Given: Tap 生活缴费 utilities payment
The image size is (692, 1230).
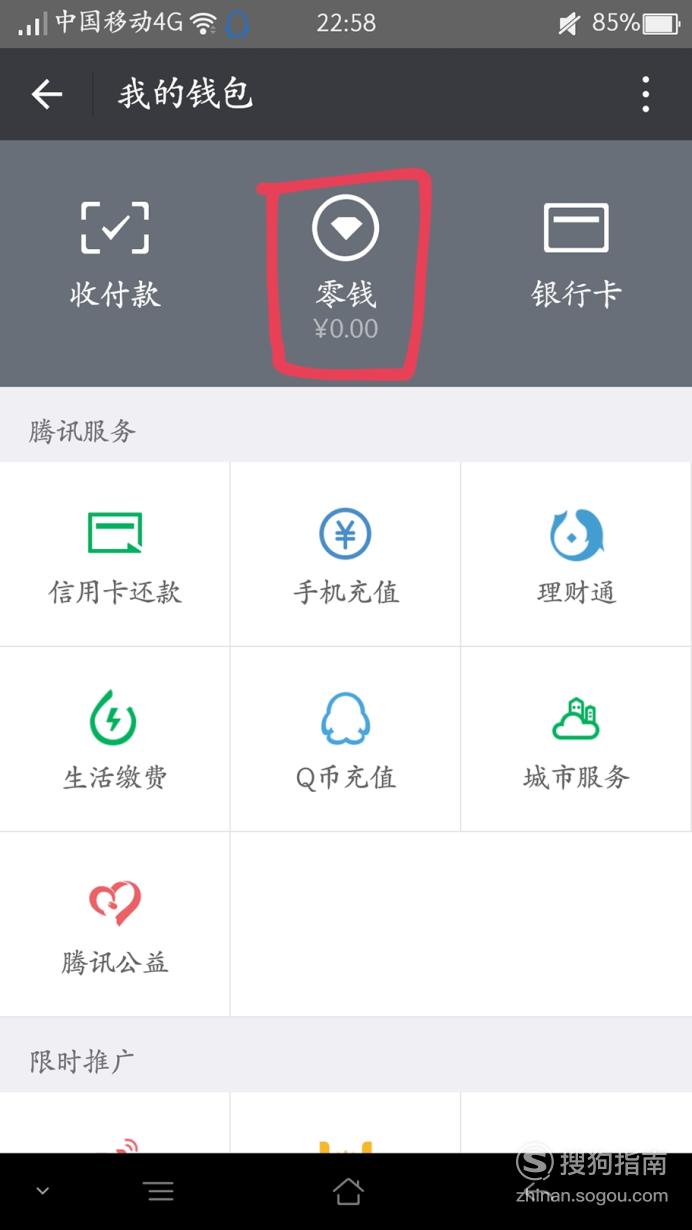Looking at the screenshot, I should 115,739.
